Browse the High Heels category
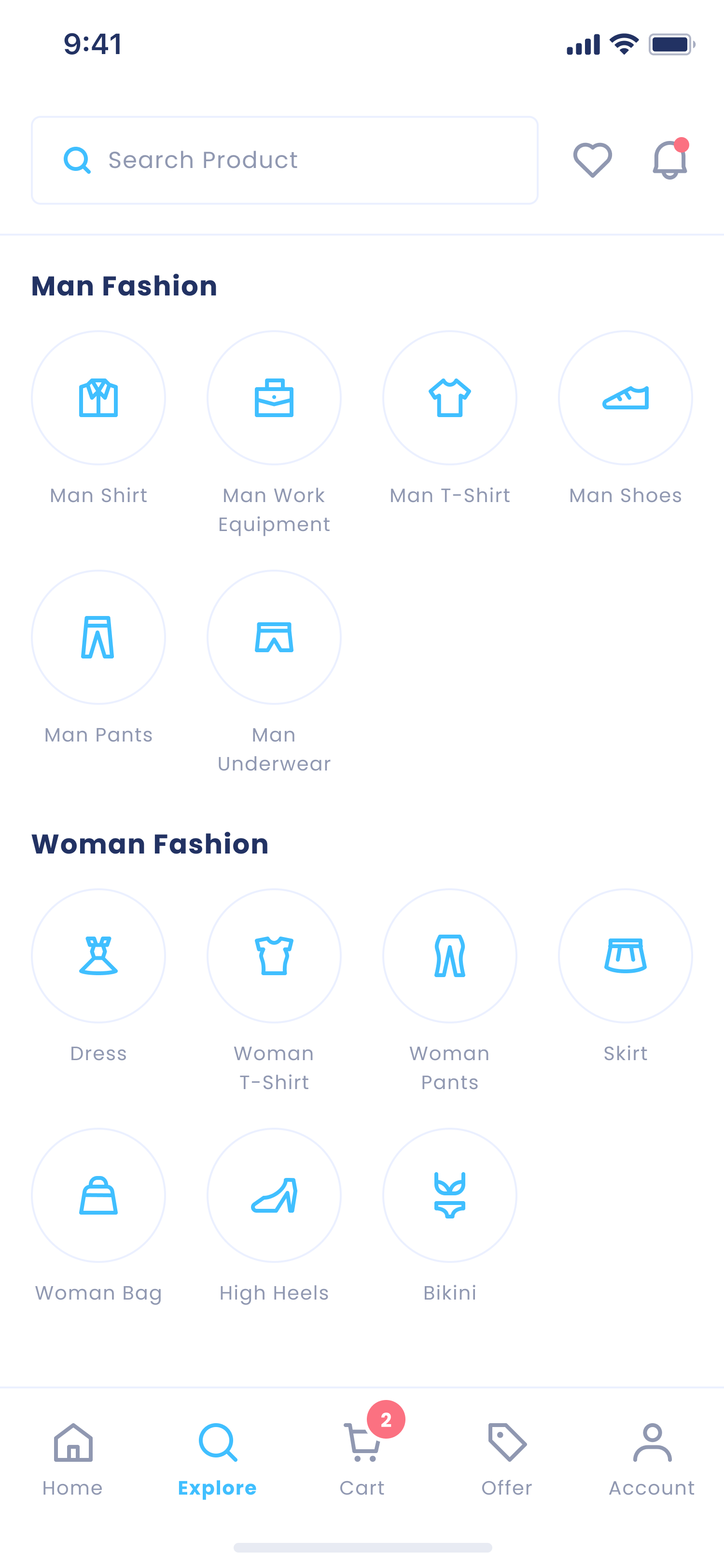Viewport: 724px width, 1568px height. 274,1195
